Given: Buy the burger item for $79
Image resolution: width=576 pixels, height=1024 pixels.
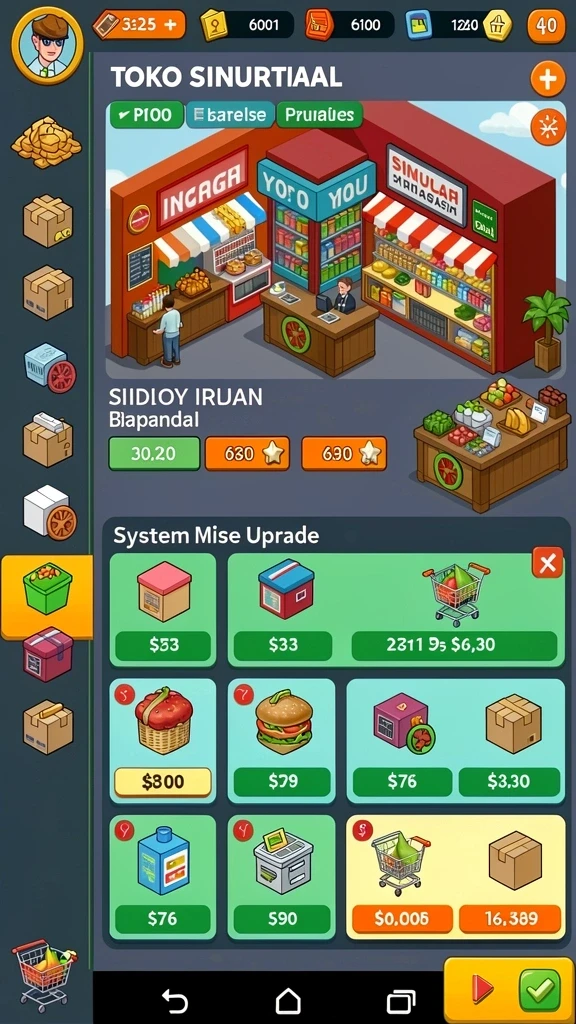Looking at the screenshot, I should click(x=282, y=781).
